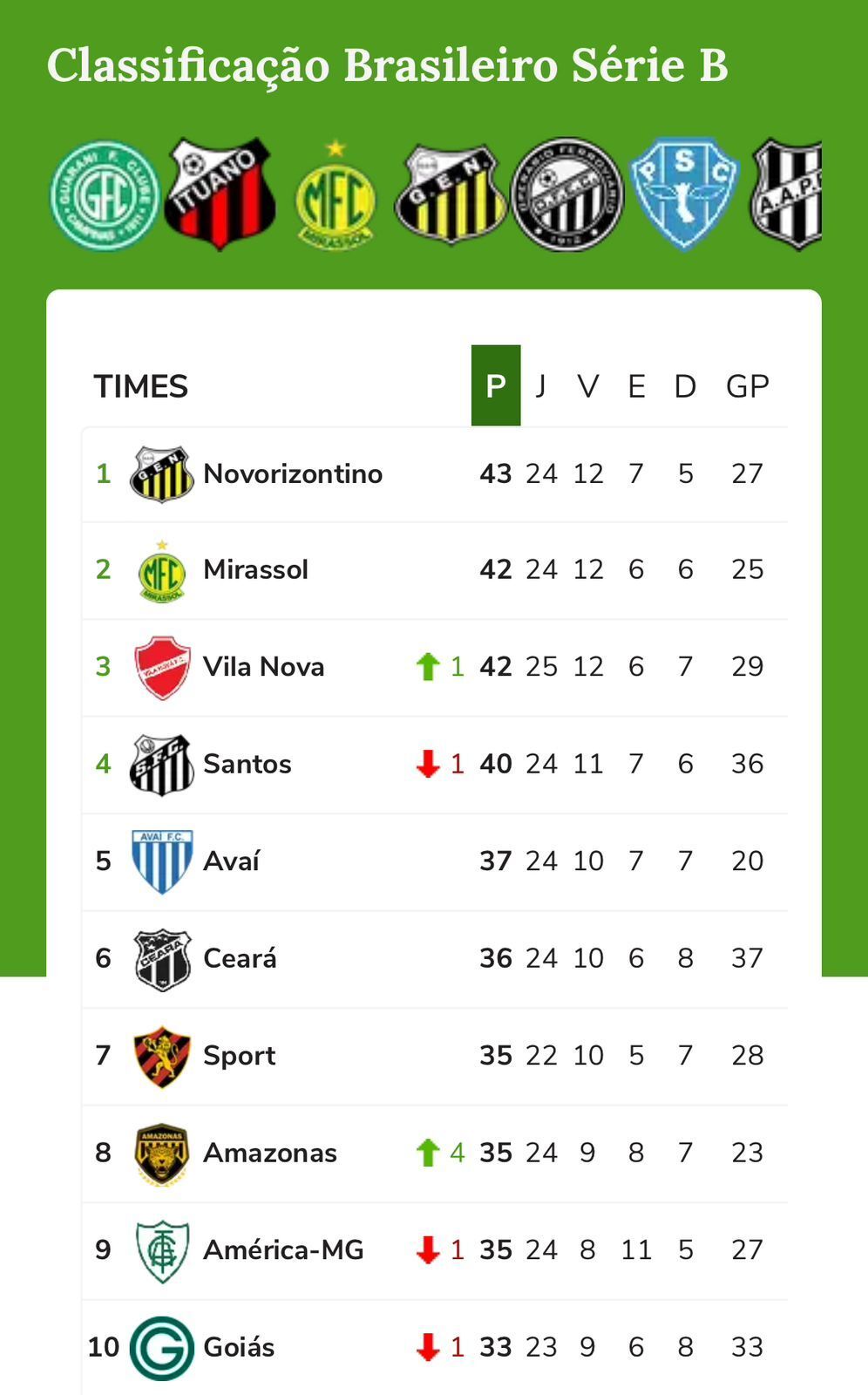Sort the table by the P column
Screen dimensions: 868x1395
495,385
